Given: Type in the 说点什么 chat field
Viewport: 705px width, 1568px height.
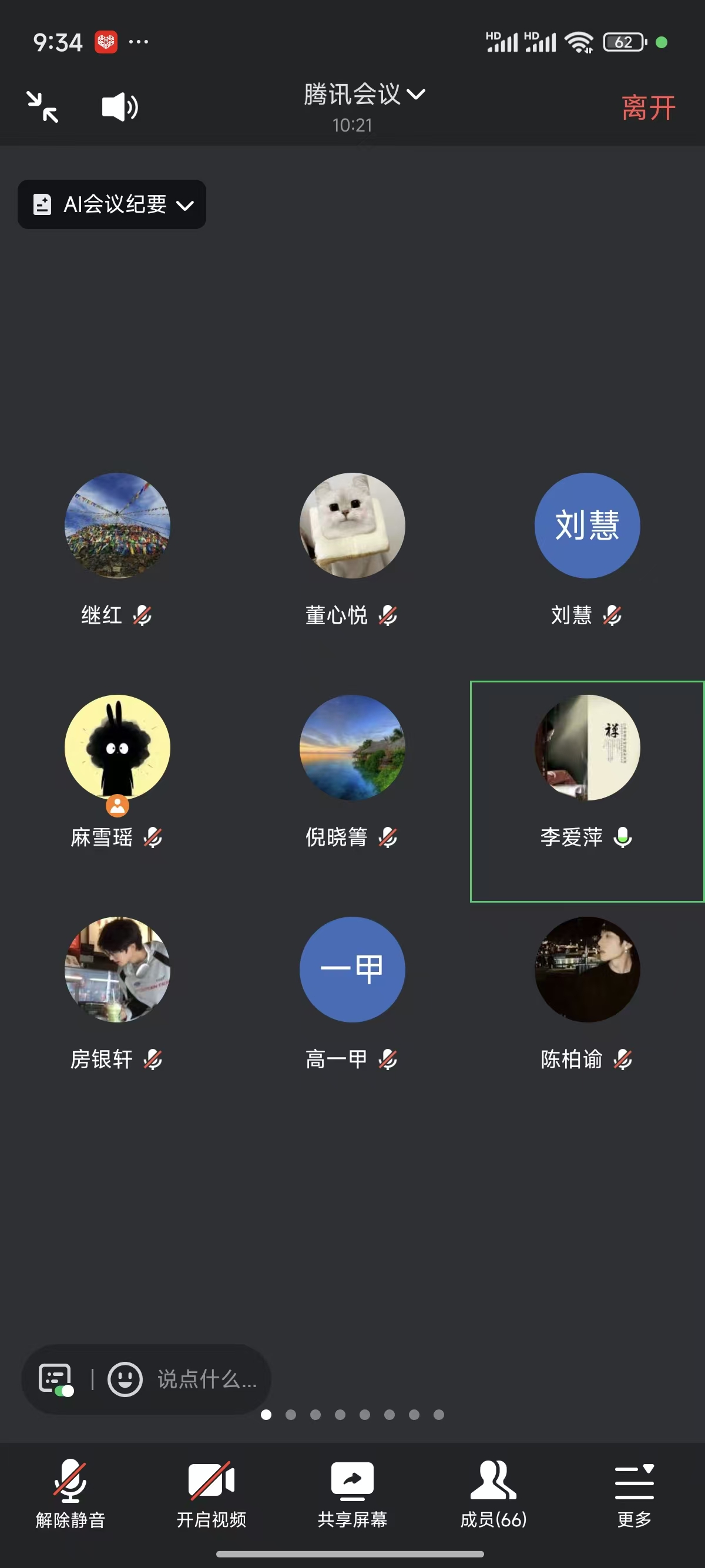Looking at the screenshot, I should click(207, 1379).
